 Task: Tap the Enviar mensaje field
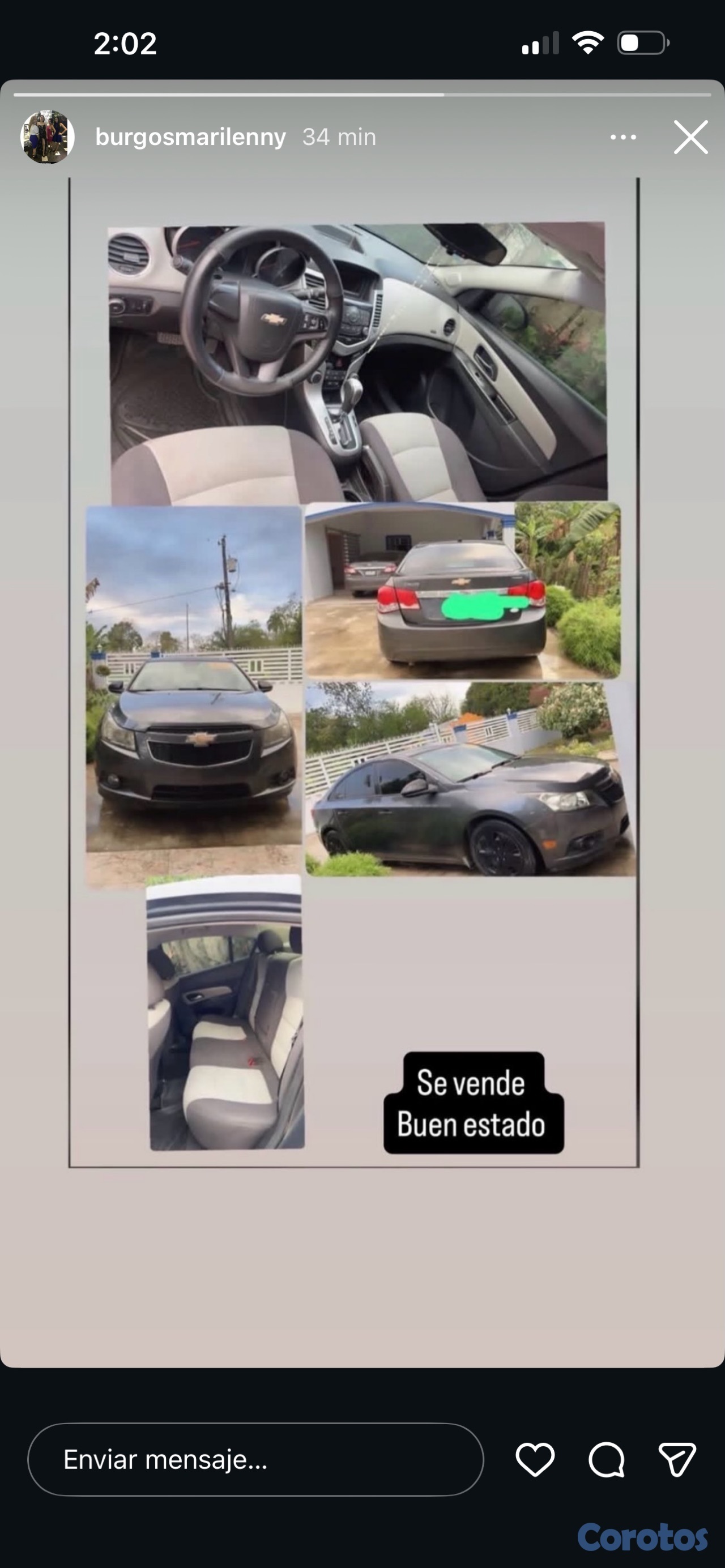255,1459
